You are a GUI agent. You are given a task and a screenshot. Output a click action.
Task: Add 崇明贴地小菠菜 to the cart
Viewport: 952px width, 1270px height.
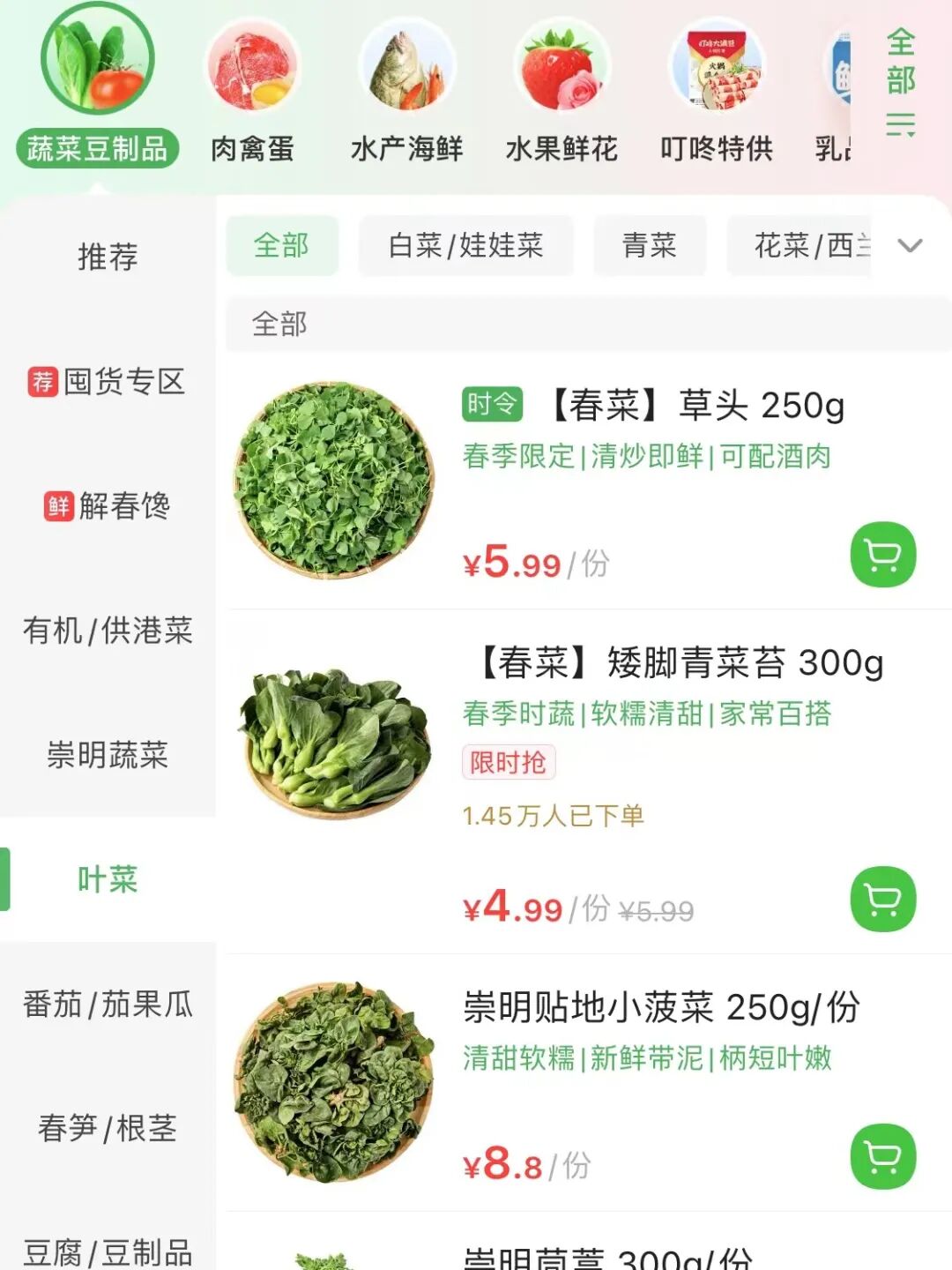coord(882,1156)
